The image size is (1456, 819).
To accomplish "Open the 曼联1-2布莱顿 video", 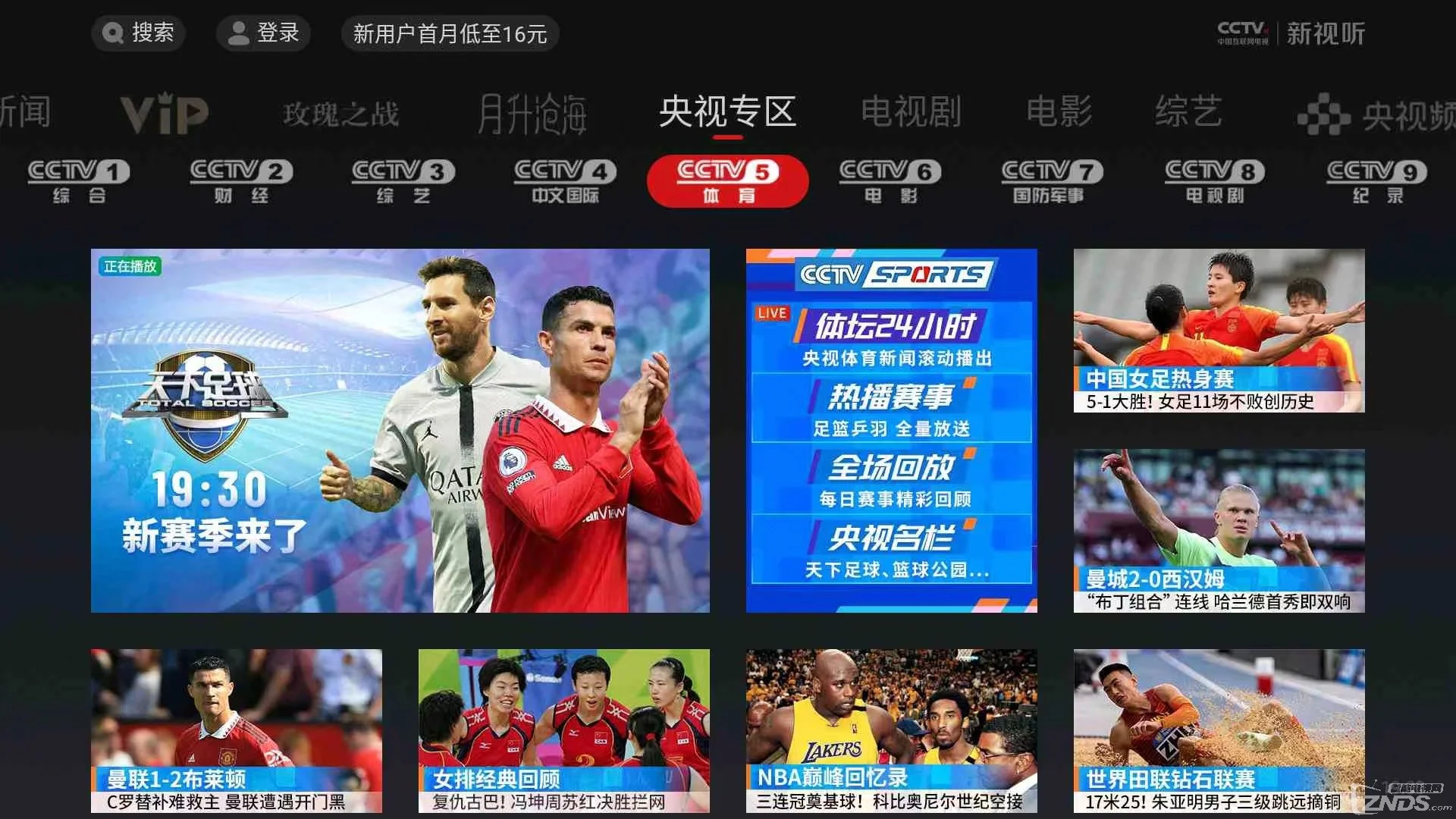I will click(236, 730).
